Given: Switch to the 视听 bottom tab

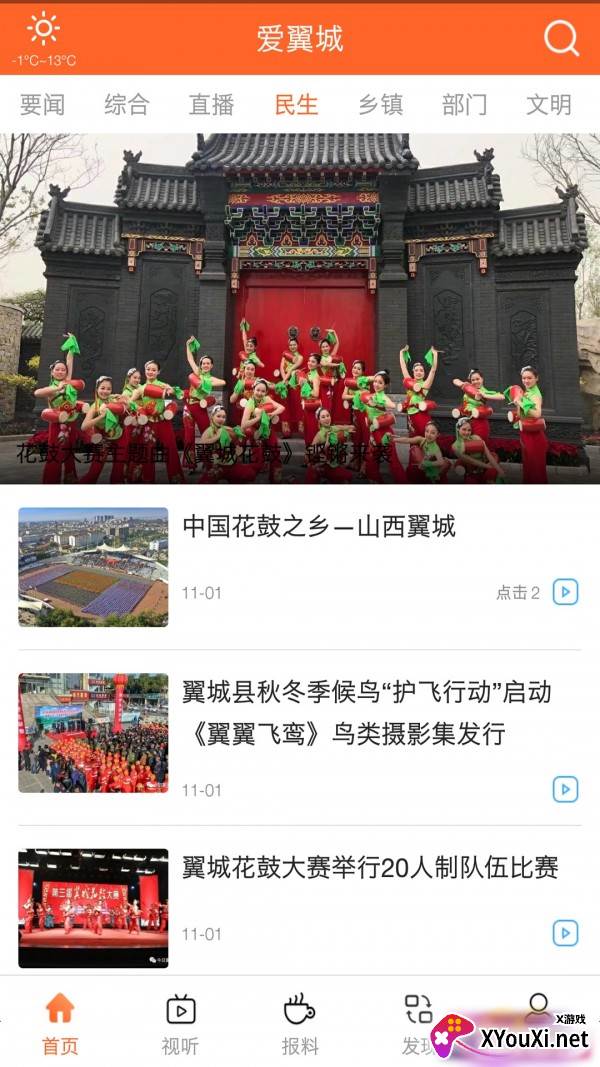Looking at the screenshot, I should pyautogui.click(x=180, y=1023).
